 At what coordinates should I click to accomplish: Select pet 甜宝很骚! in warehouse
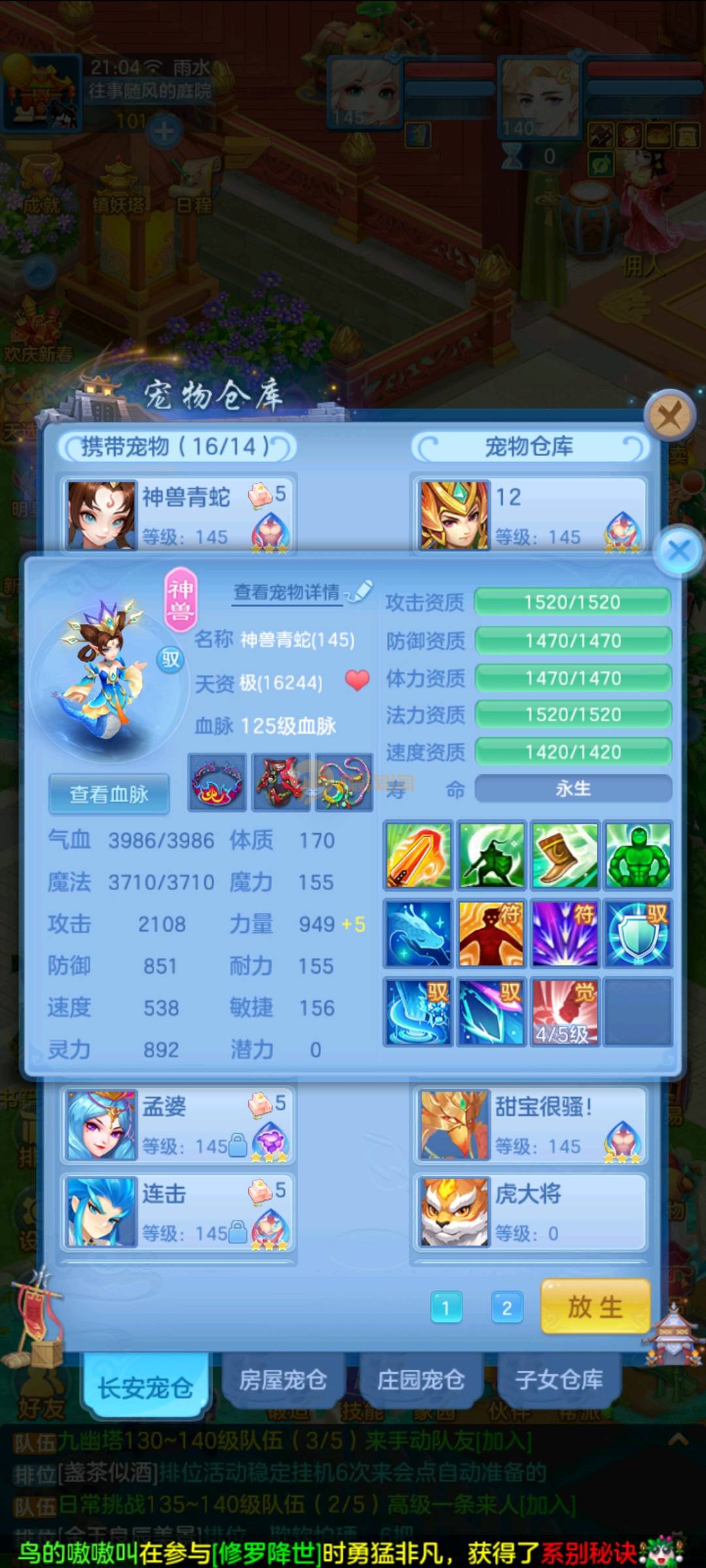click(529, 1125)
